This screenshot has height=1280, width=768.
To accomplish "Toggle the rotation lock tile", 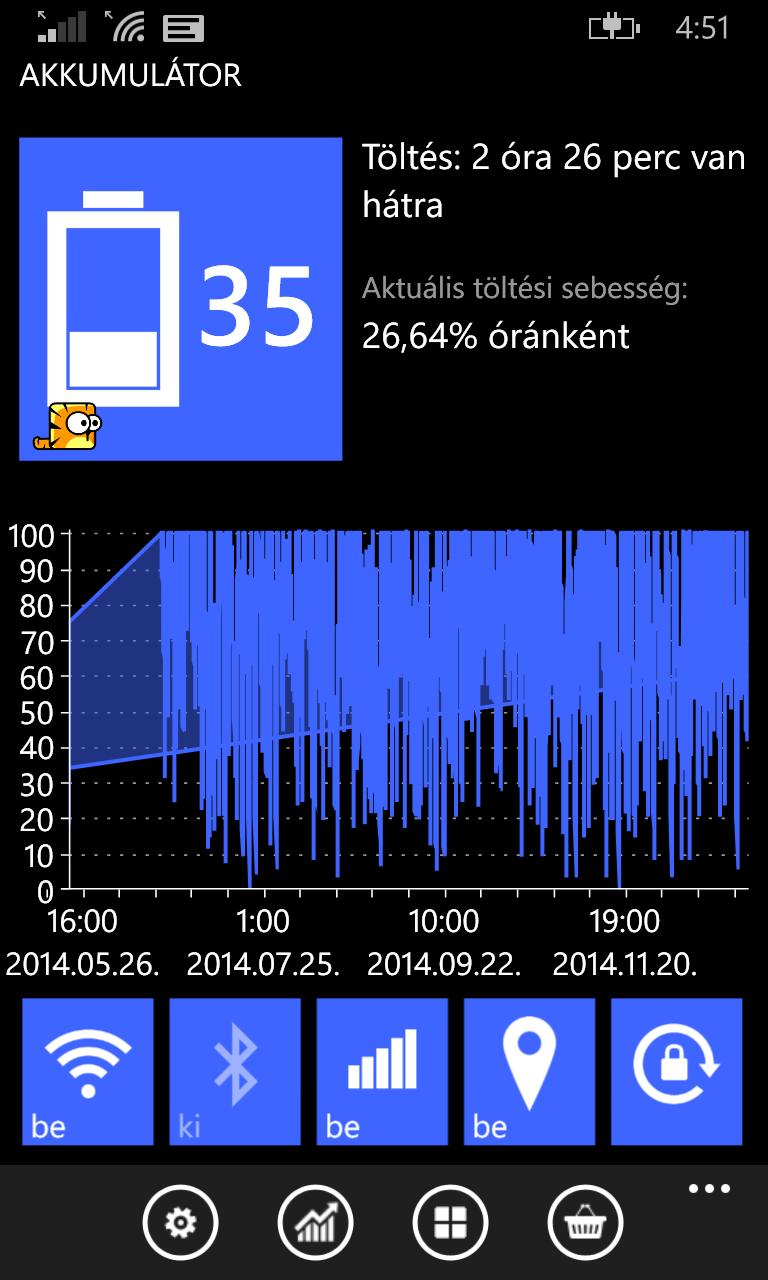I will pyautogui.click(x=676, y=1071).
